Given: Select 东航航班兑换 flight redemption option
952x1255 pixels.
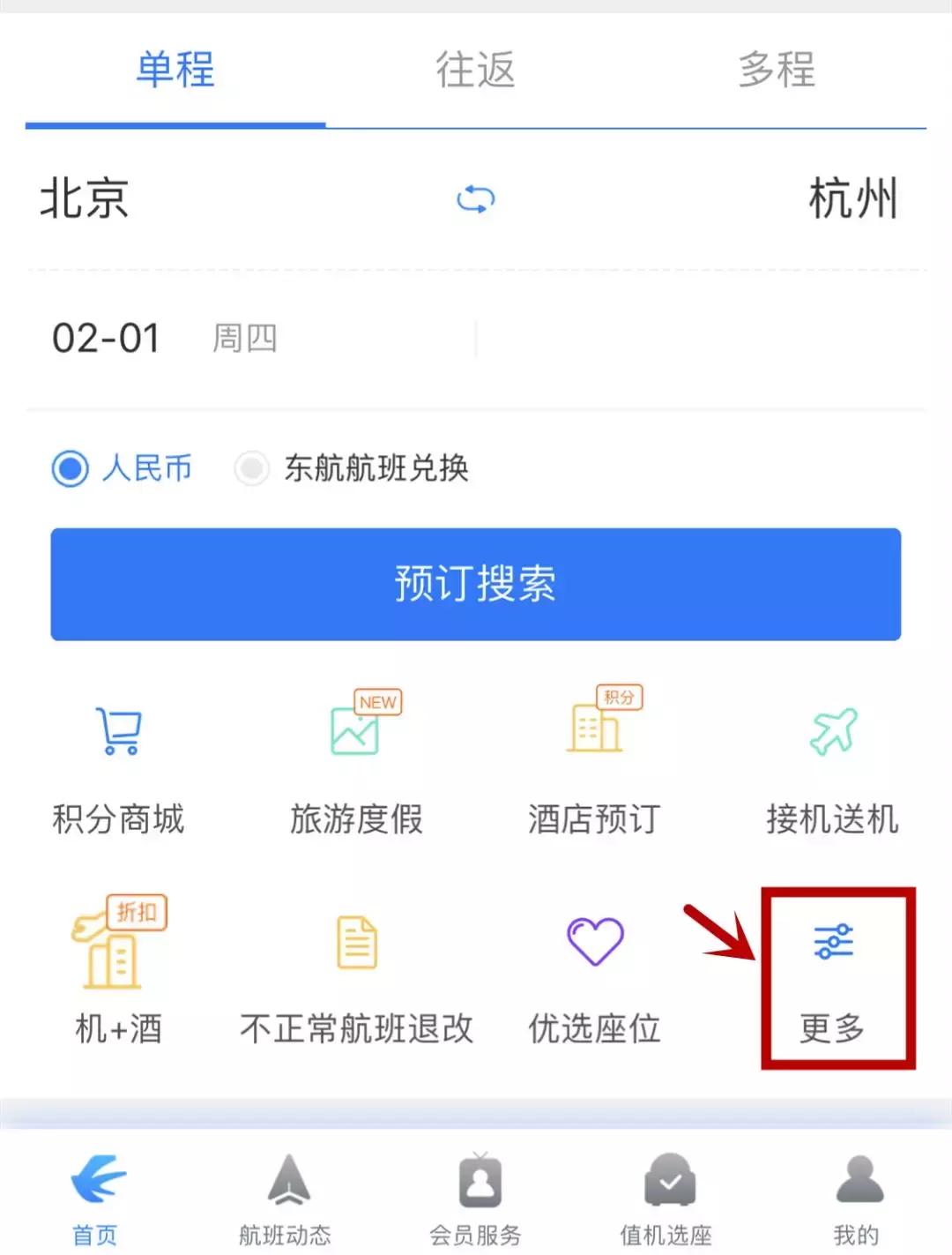Looking at the screenshot, I should (353, 469).
